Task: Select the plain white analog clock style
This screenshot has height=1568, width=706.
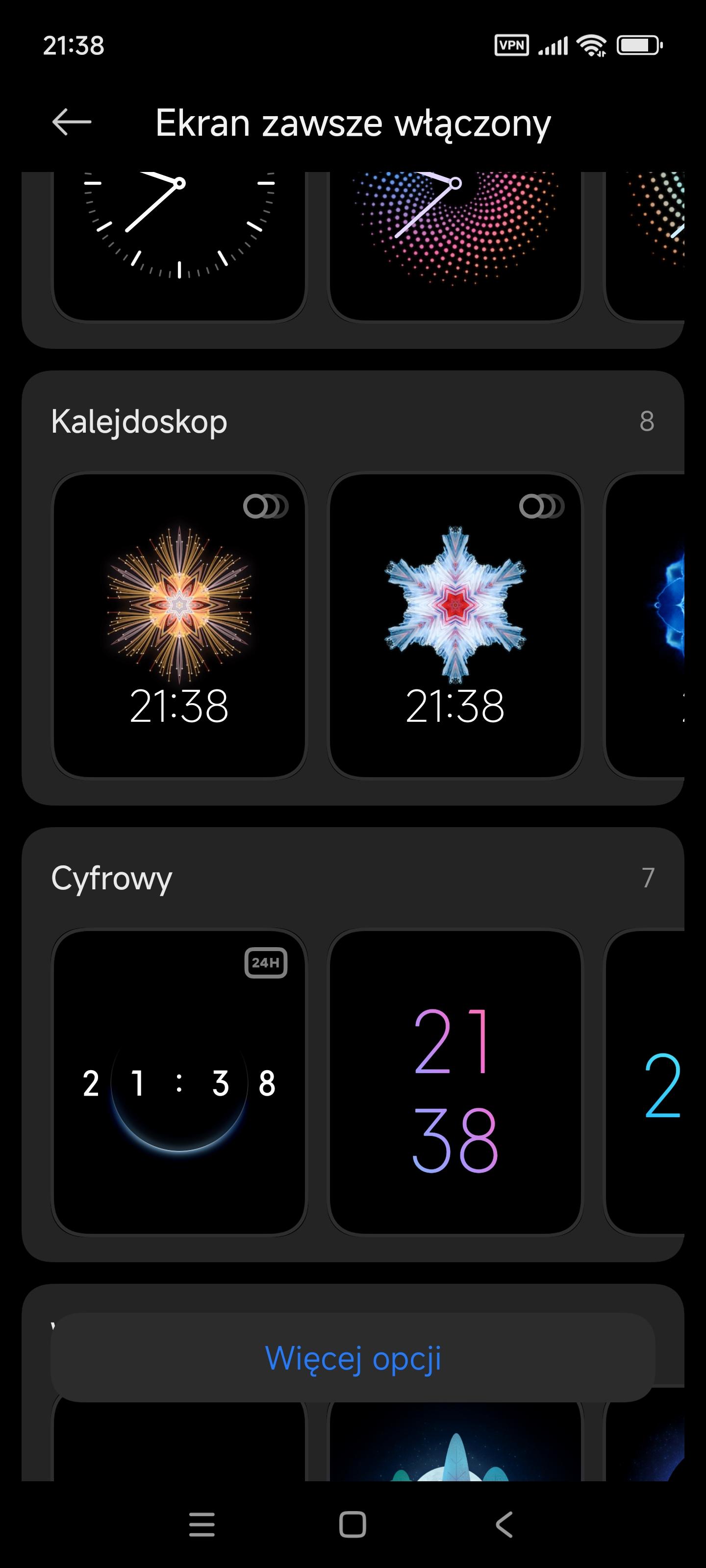Action: [179, 244]
